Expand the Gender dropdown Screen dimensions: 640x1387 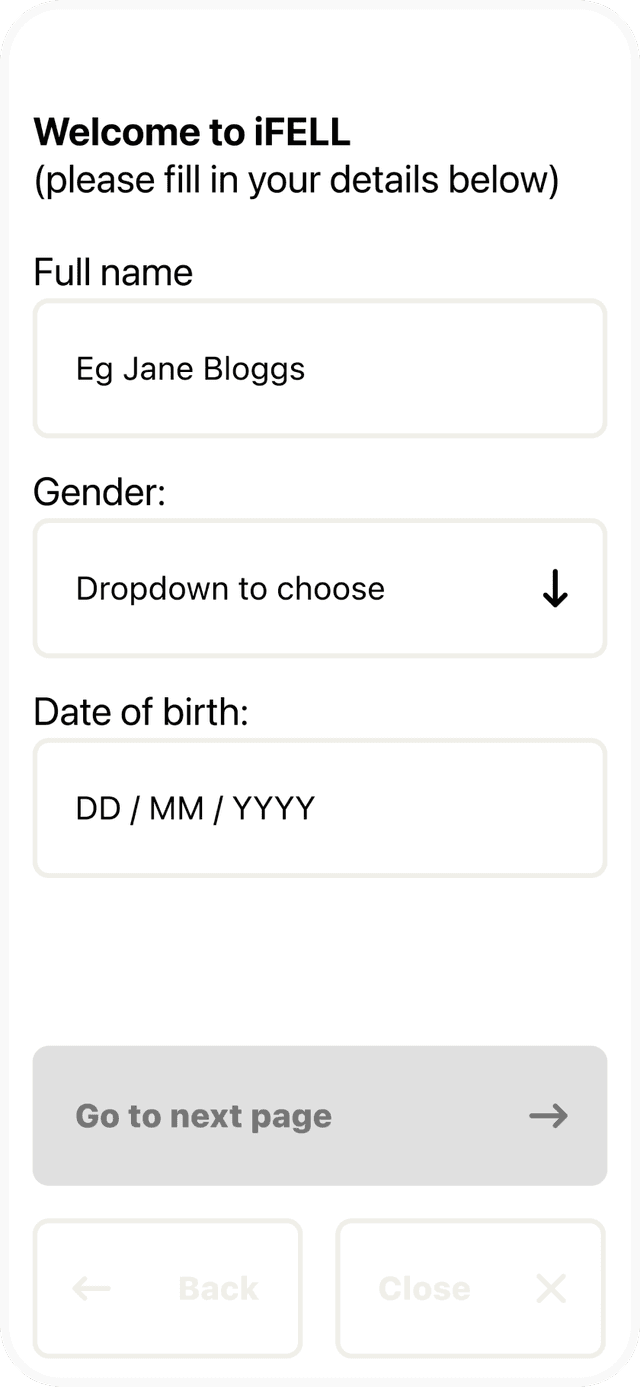320,589
